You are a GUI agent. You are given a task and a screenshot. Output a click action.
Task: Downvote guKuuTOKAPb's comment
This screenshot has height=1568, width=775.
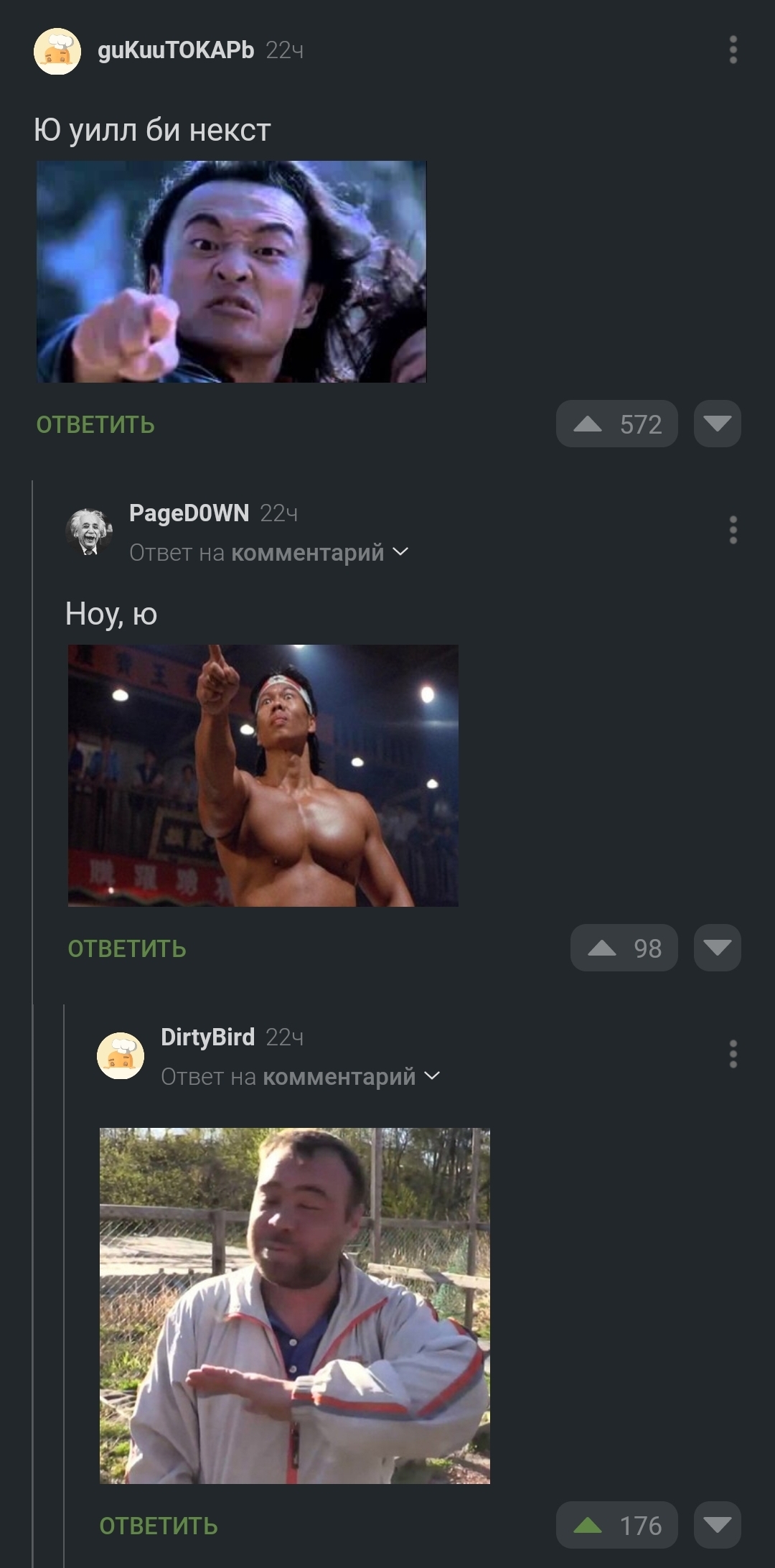pos(717,424)
